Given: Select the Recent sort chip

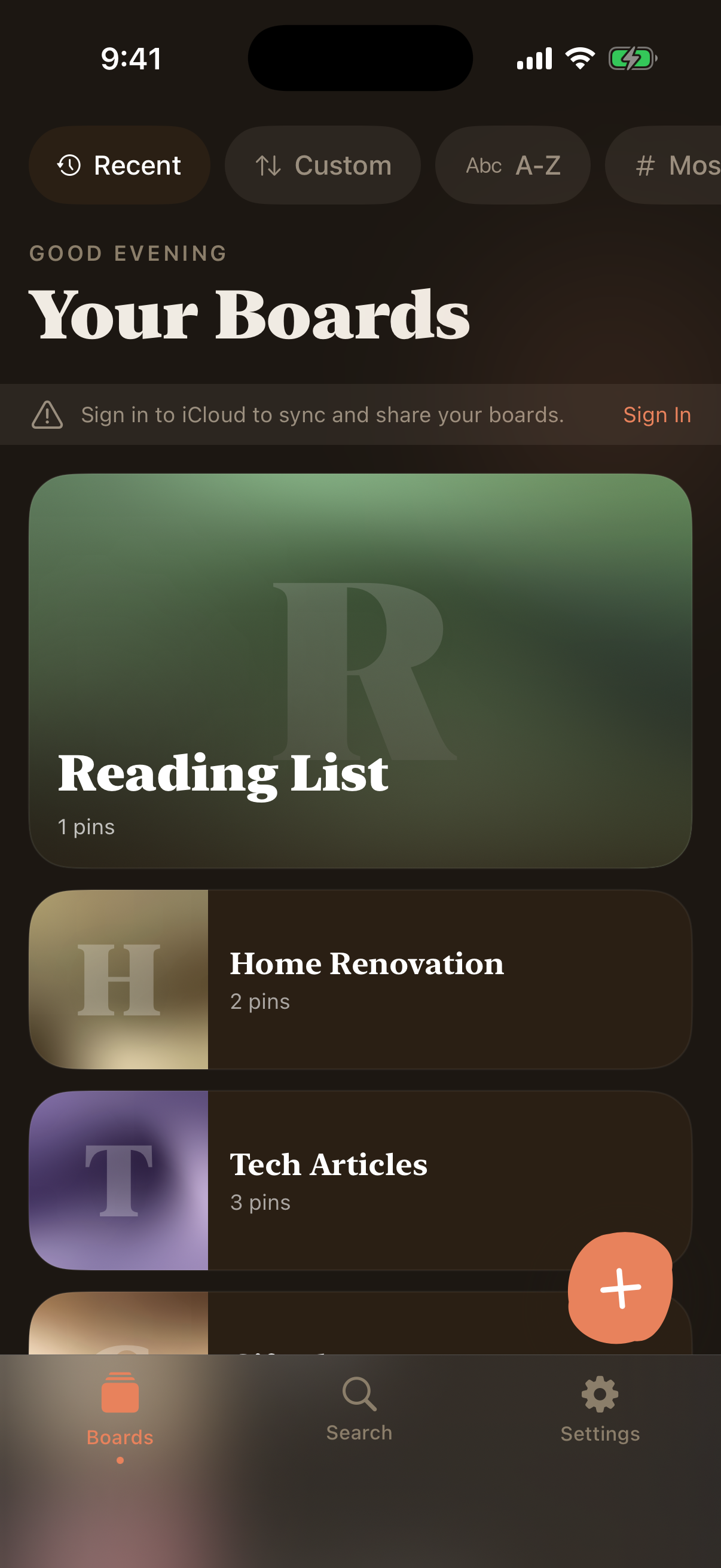Looking at the screenshot, I should click(x=119, y=165).
